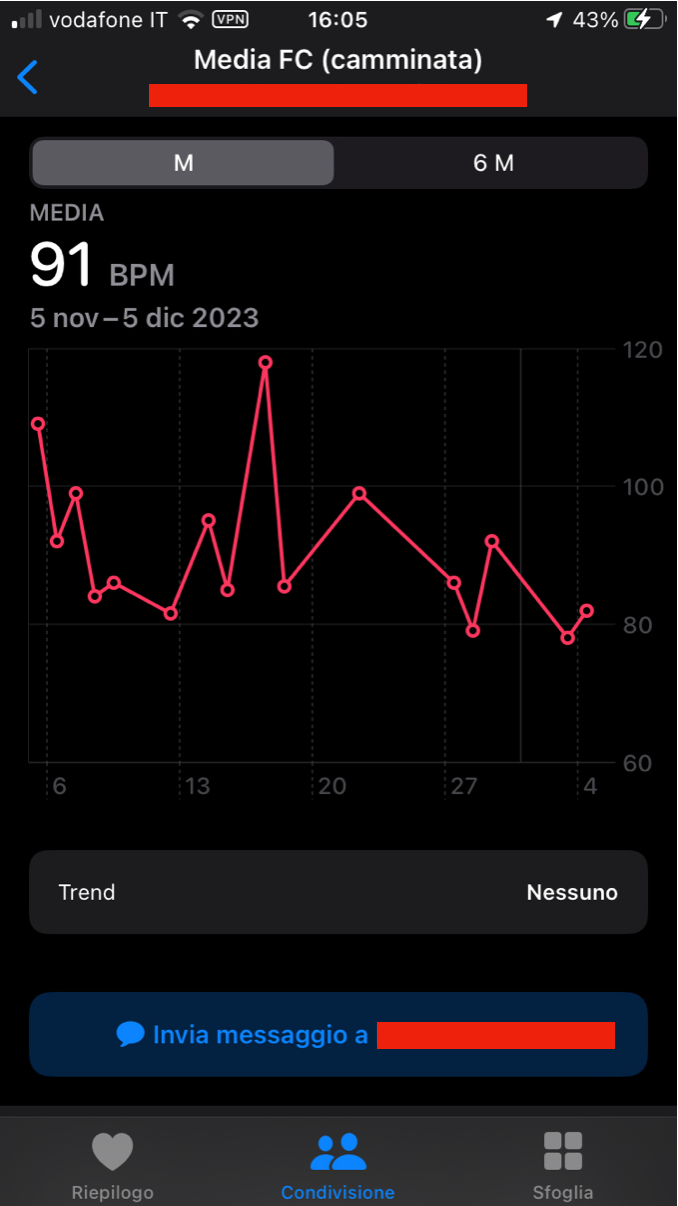Switch to the Sfoglia tab

pos(563,1165)
